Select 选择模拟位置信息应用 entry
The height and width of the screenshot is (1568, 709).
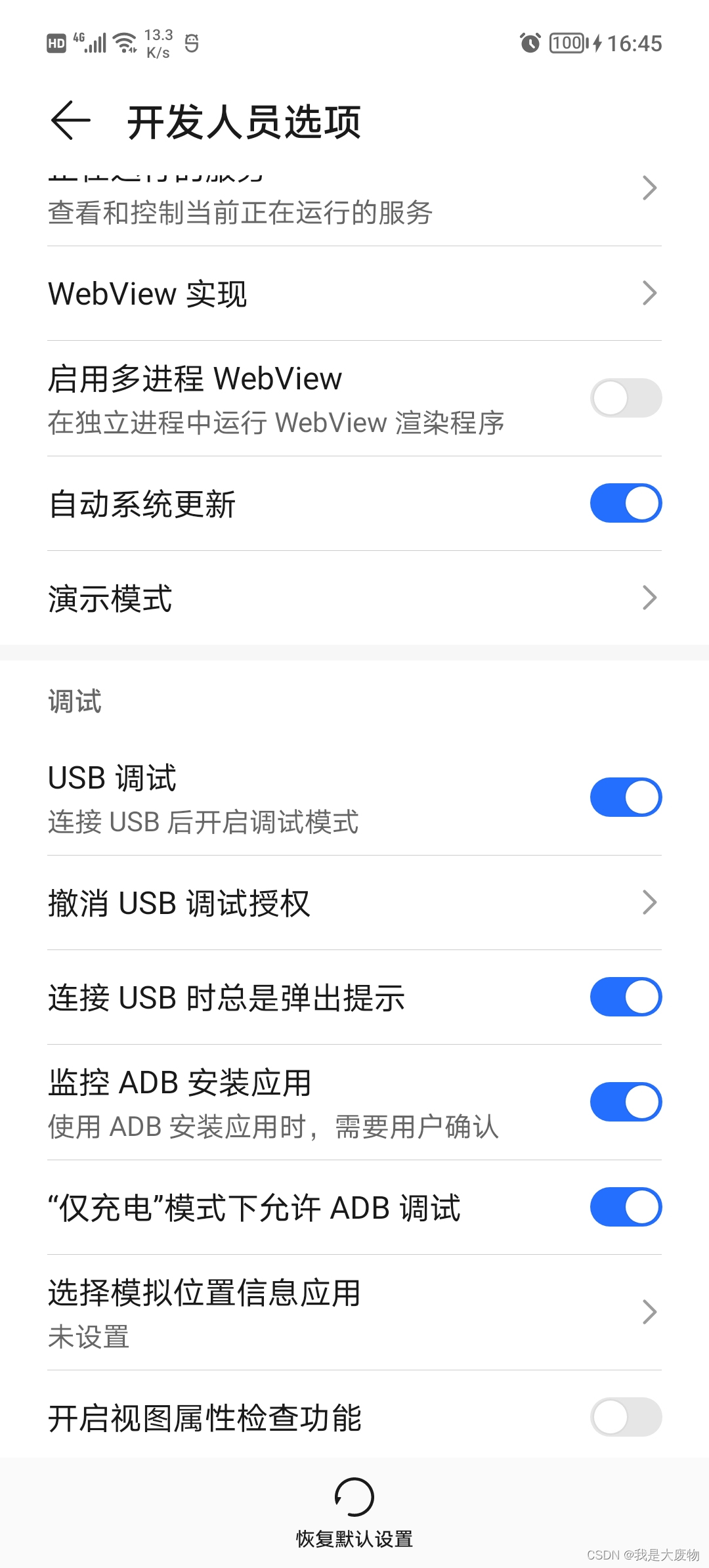point(649,1312)
